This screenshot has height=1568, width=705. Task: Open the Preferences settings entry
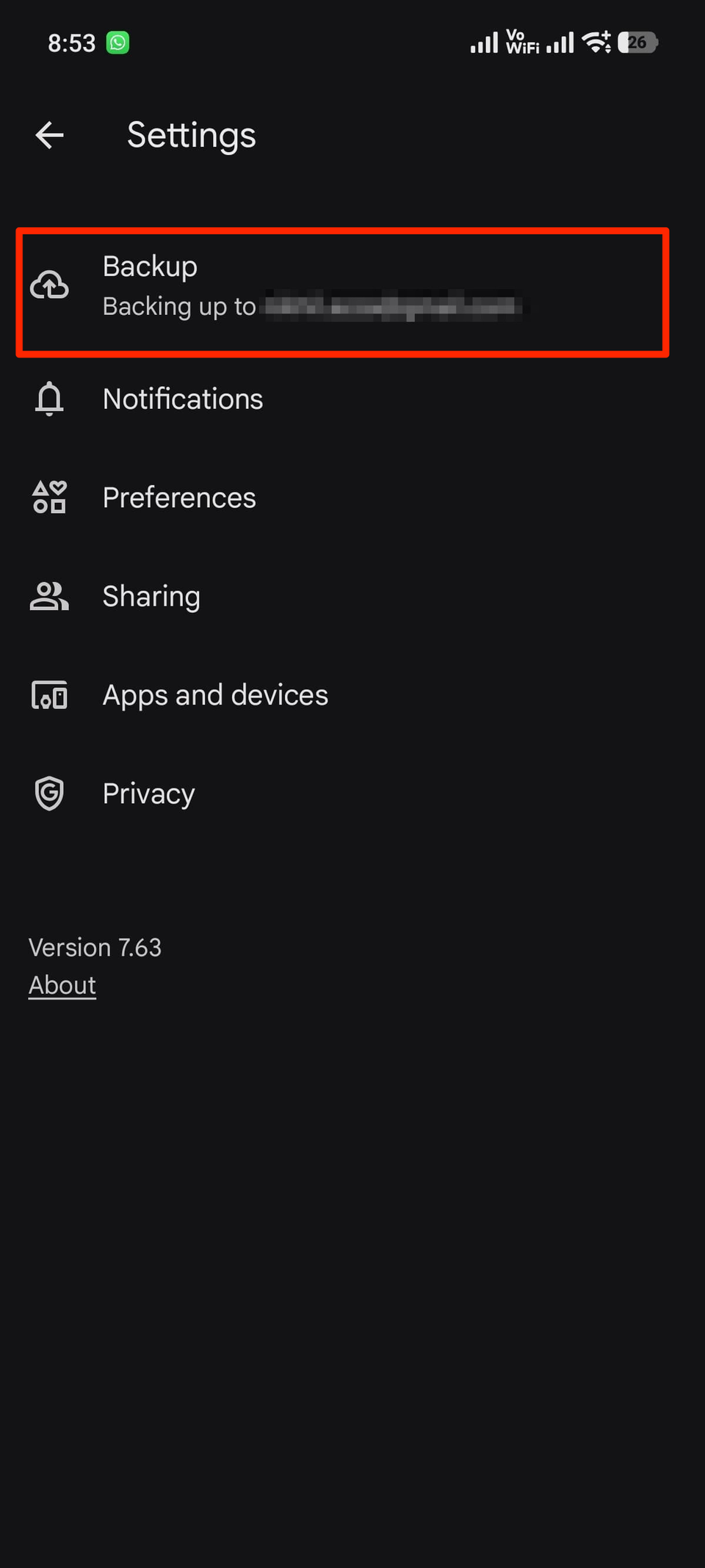[179, 497]
